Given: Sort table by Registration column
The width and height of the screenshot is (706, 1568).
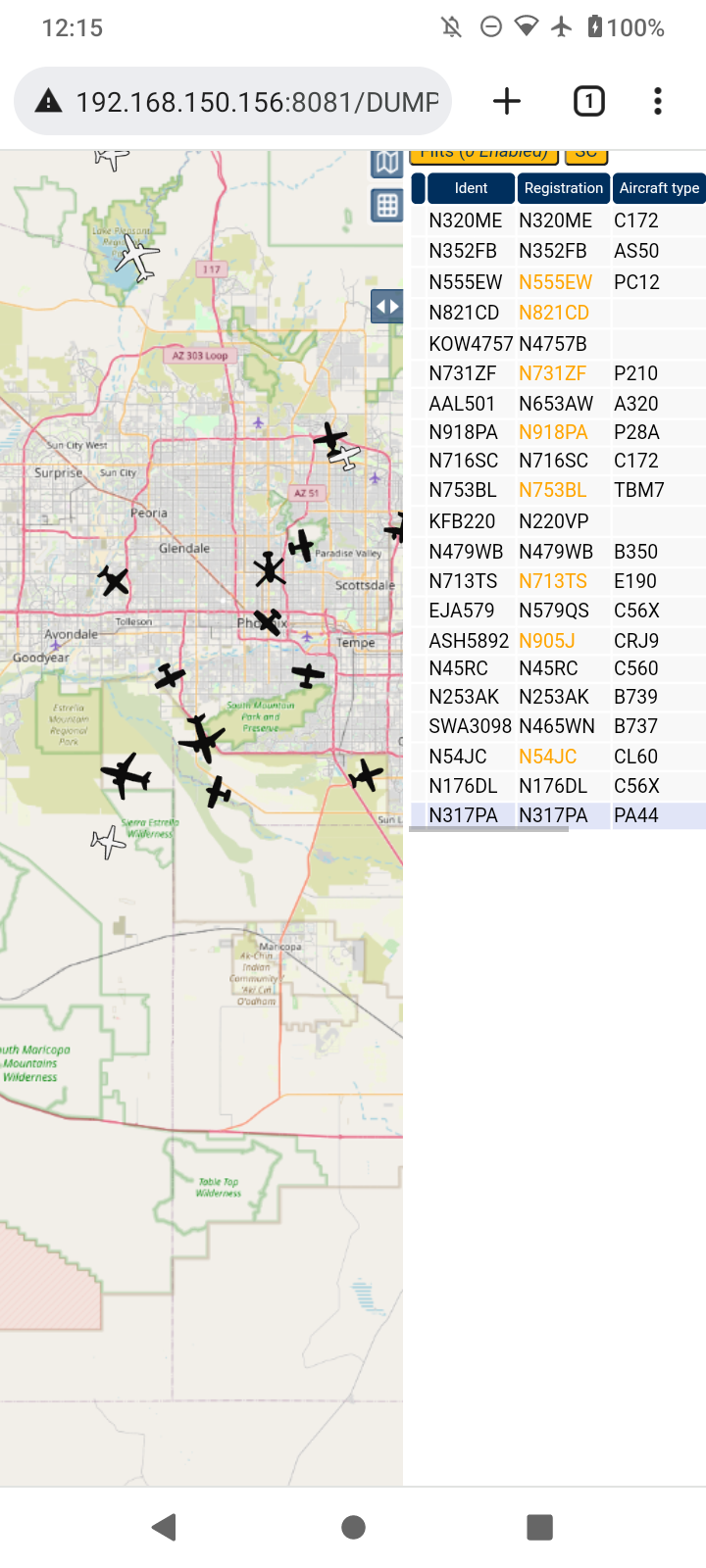Looking at the screenshot, I should (x=563, y=188).
